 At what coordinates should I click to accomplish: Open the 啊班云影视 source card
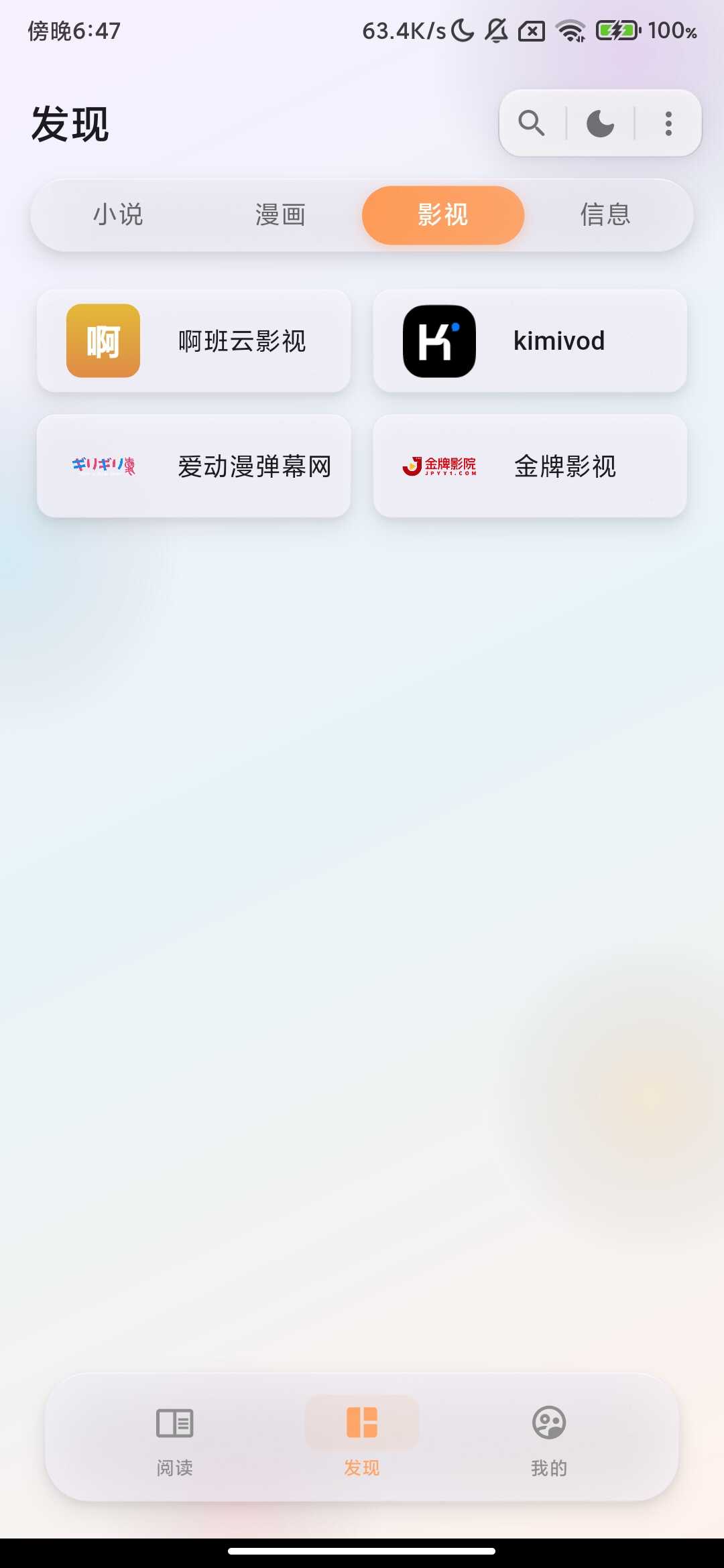pos(194,340)
